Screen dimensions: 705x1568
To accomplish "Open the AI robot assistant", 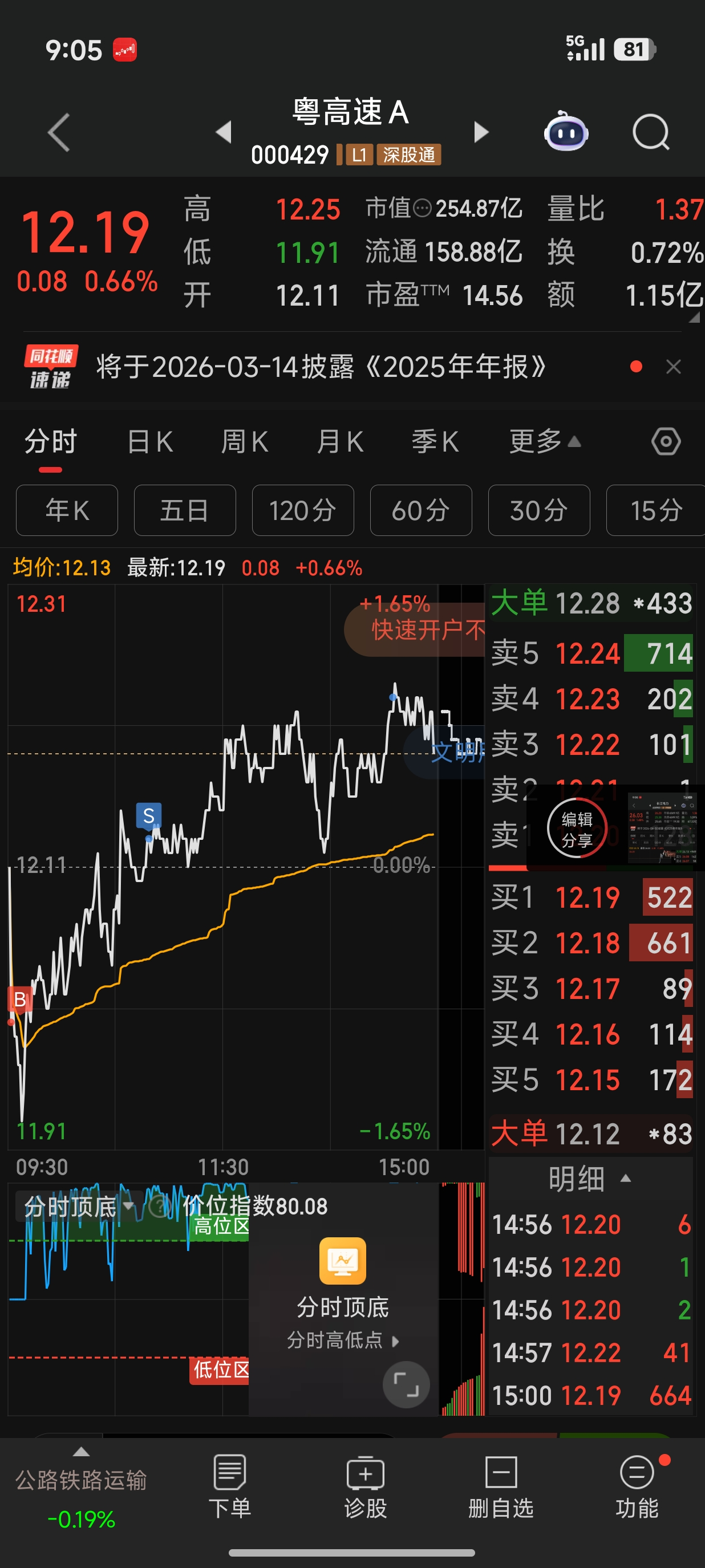I will [x=566, y=132].
